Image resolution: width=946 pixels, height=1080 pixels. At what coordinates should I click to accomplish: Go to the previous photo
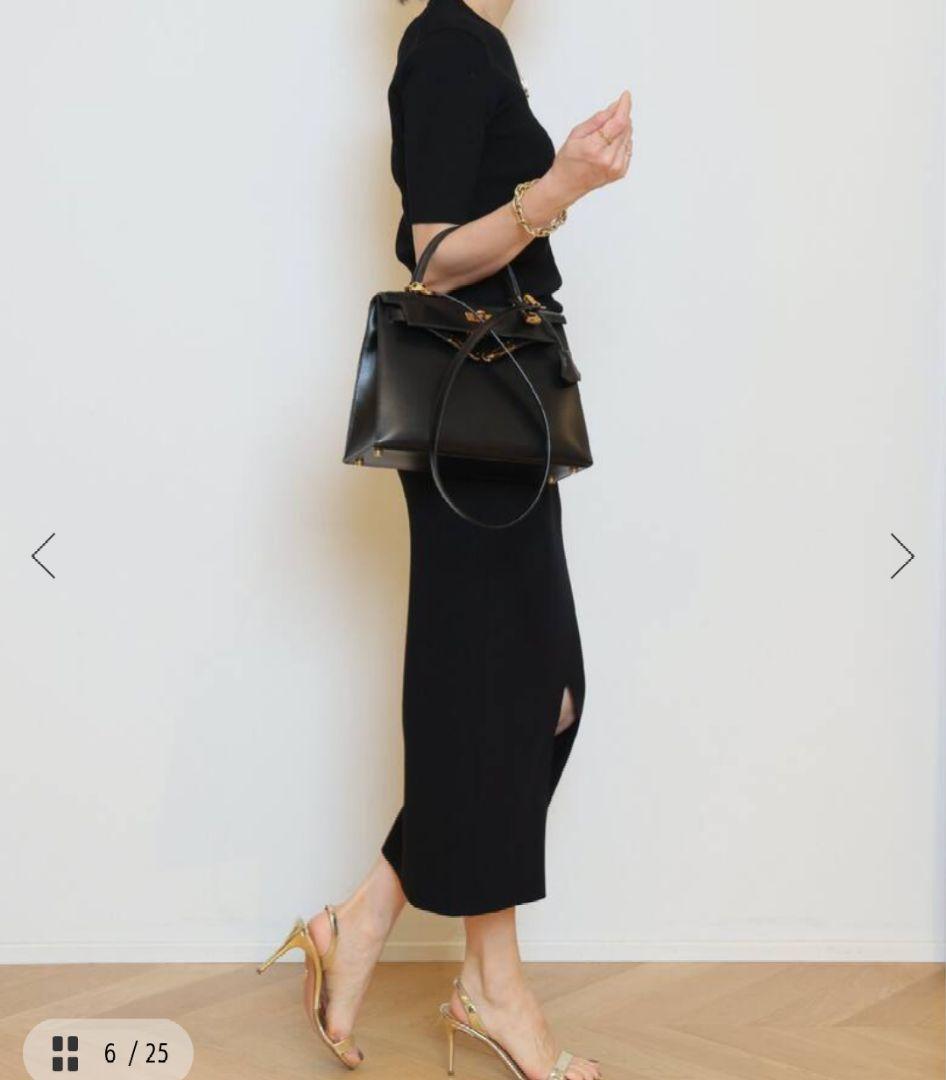tap(43, 556)
